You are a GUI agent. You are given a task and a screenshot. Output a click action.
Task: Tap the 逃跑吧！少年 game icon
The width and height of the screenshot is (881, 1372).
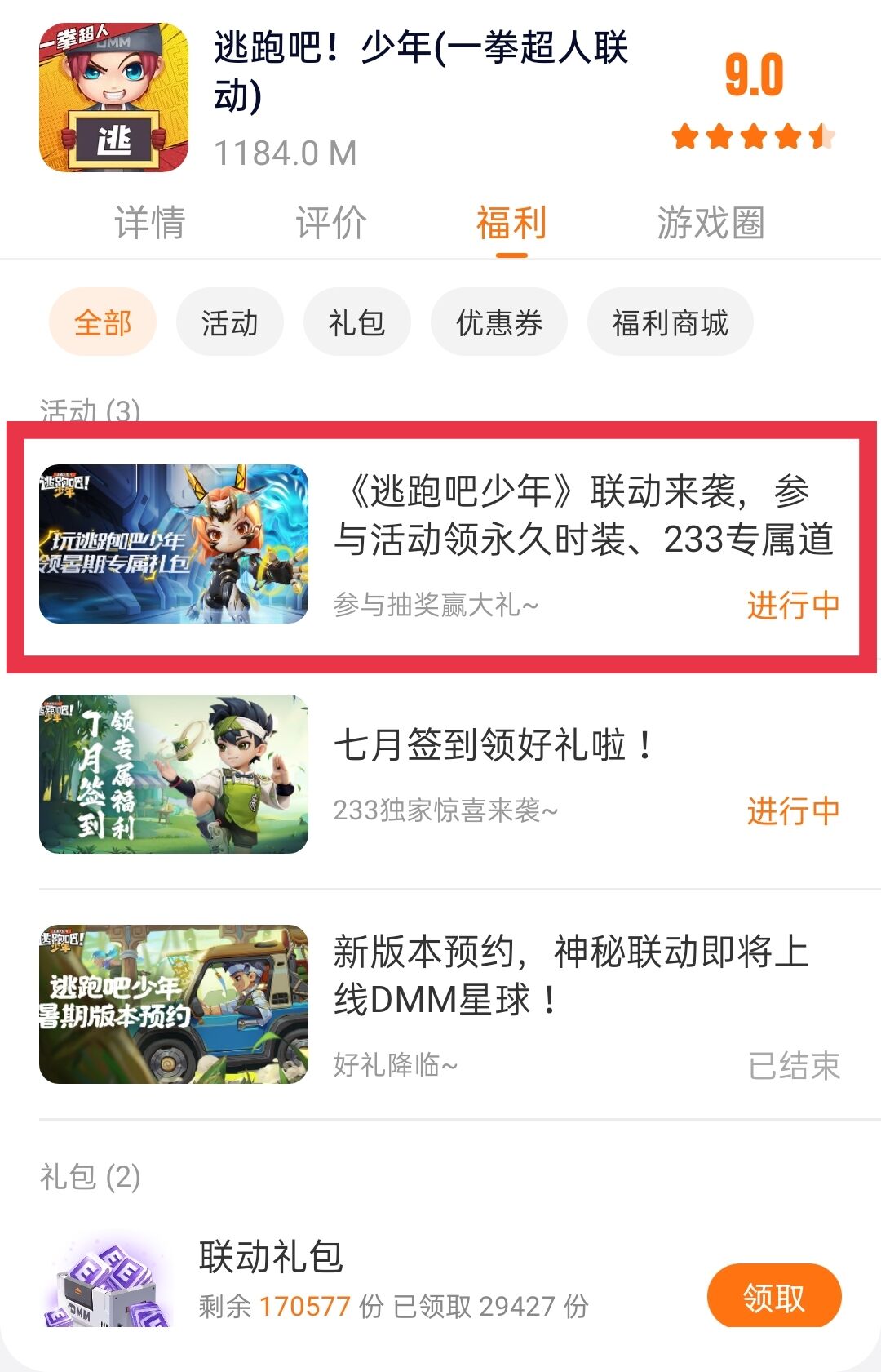(x=113, y=98)
